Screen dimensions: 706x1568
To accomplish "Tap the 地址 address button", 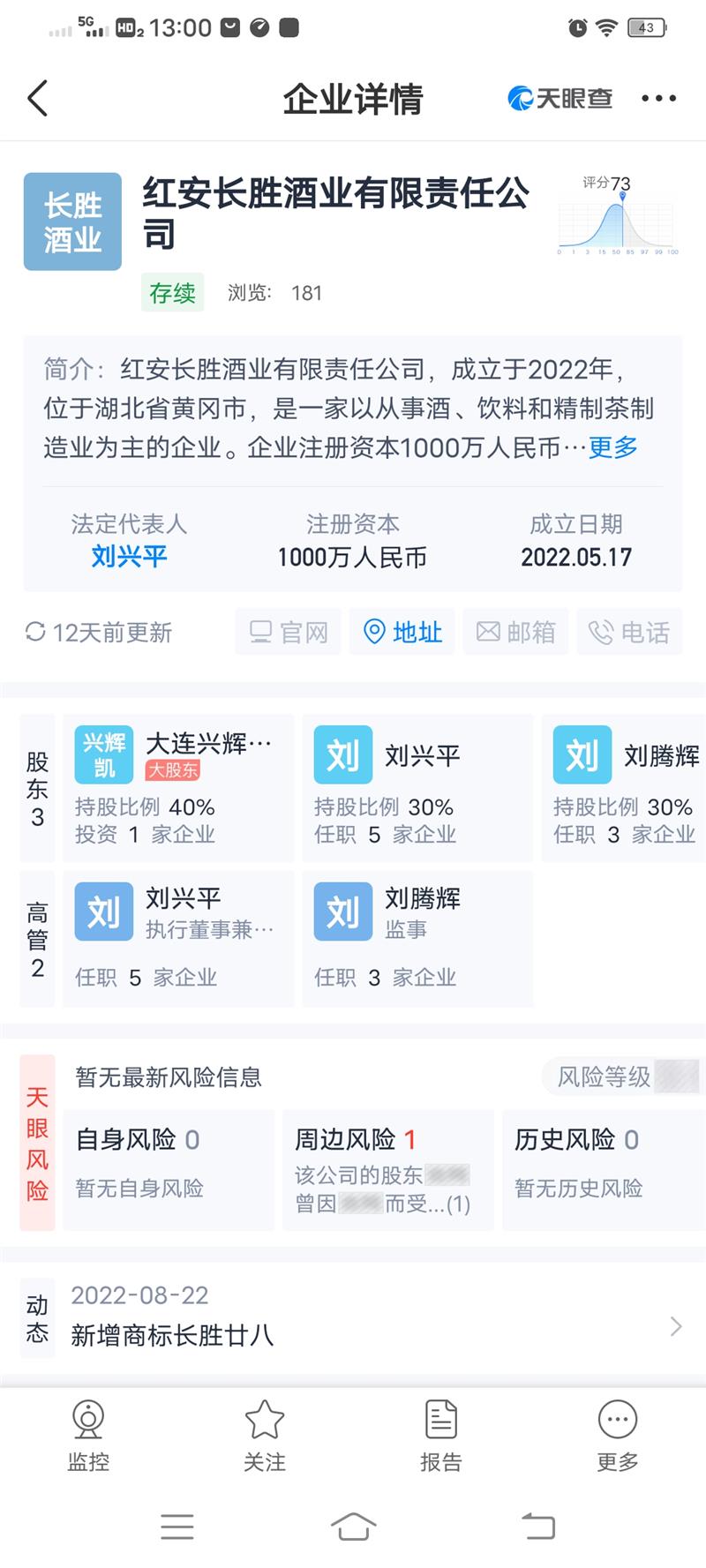I will point(402,632).
